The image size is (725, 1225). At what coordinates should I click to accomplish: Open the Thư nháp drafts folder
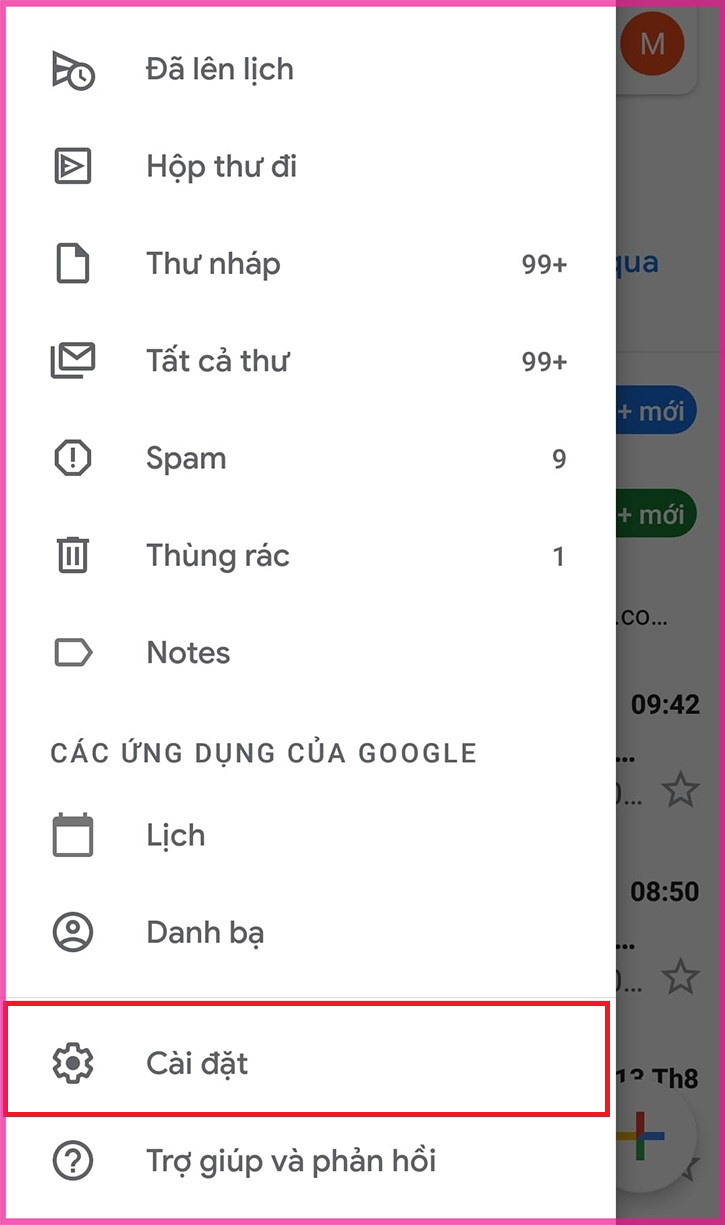click(308, 264)
